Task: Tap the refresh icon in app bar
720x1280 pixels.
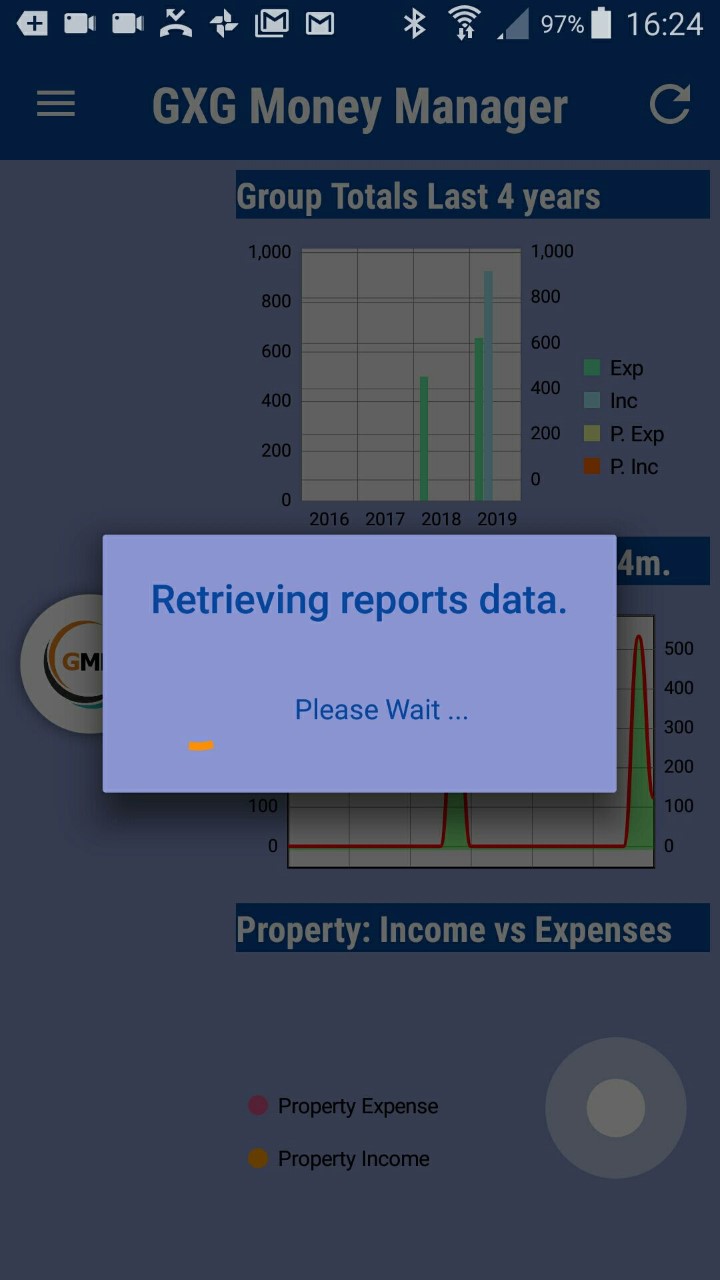Action: [x=669, y=104]
